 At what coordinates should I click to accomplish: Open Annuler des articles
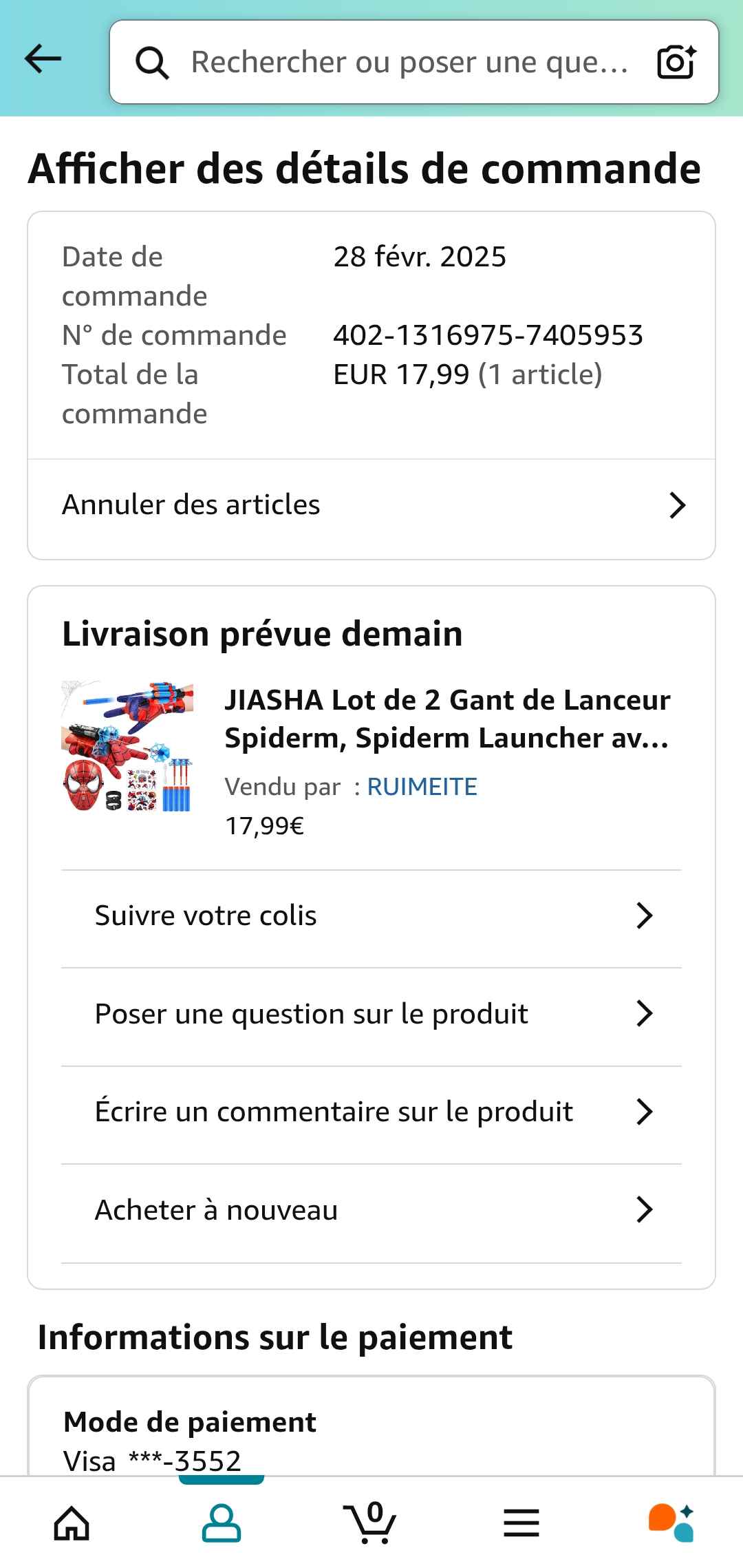click(371, 505)
